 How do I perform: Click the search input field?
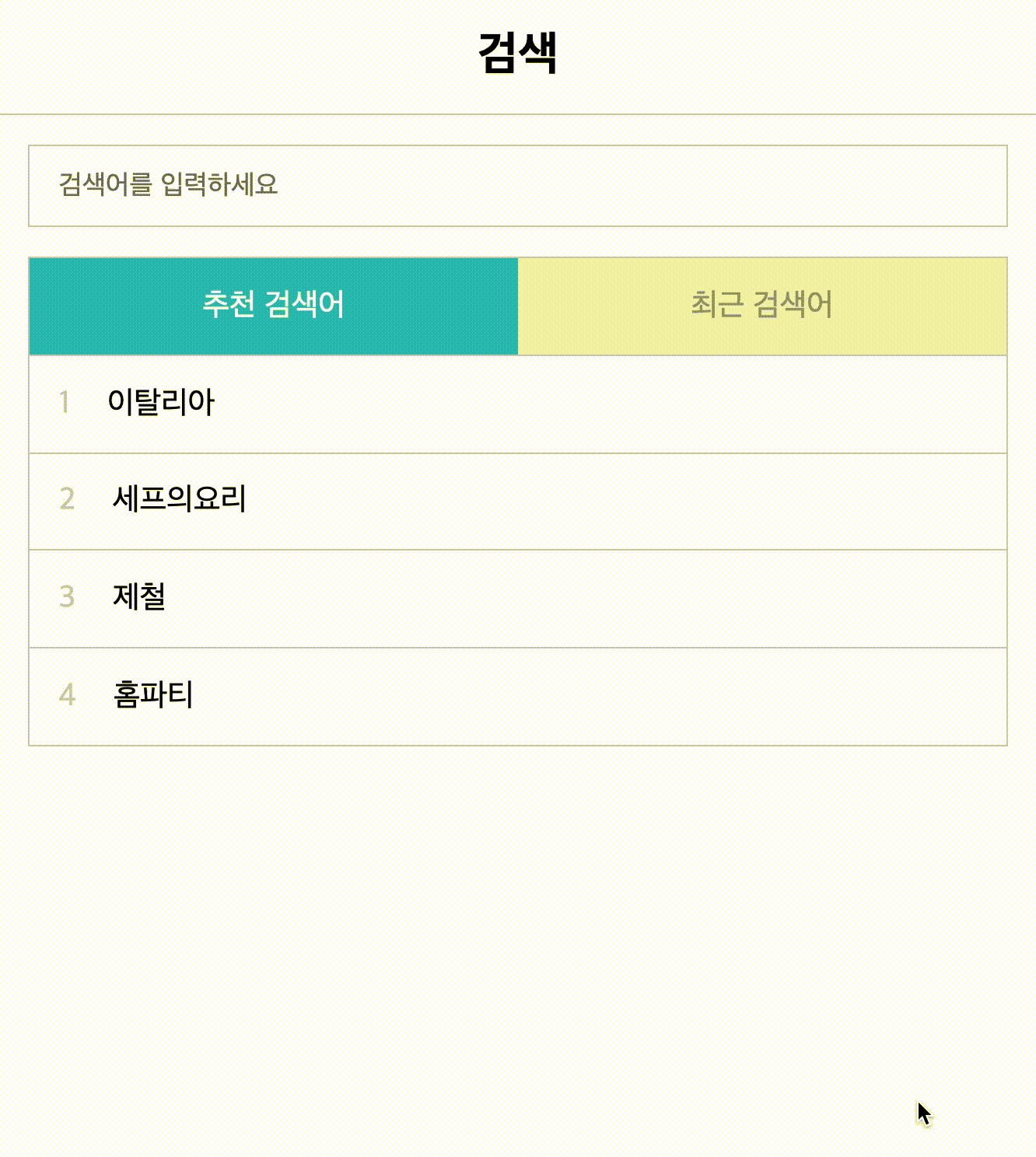click(518, 185)
